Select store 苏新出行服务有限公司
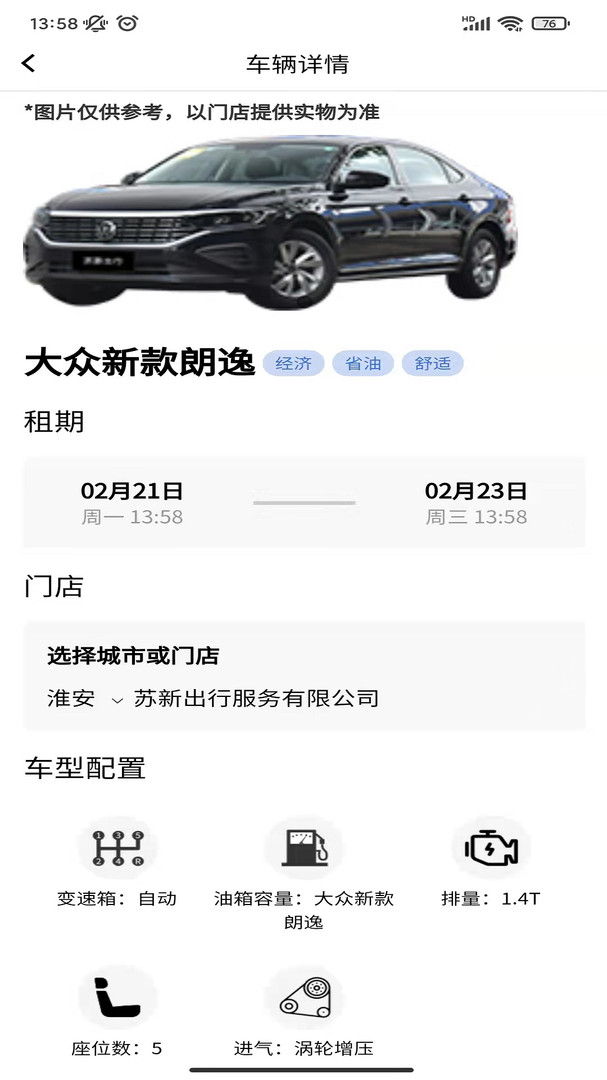This screenshot has width=607, height=1080. (256, 699)
